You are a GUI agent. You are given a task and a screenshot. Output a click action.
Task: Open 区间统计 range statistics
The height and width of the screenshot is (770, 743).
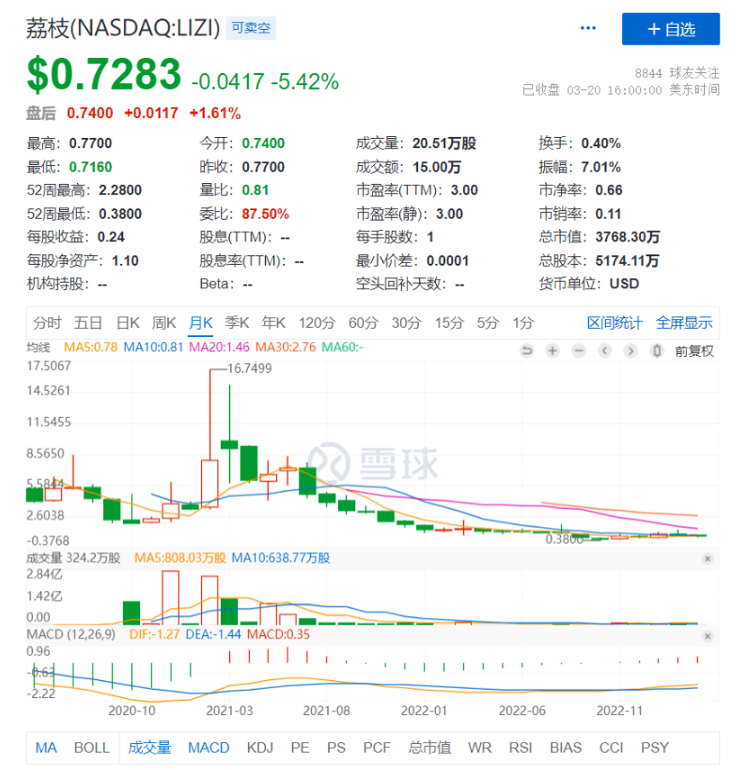click(614, 323)
